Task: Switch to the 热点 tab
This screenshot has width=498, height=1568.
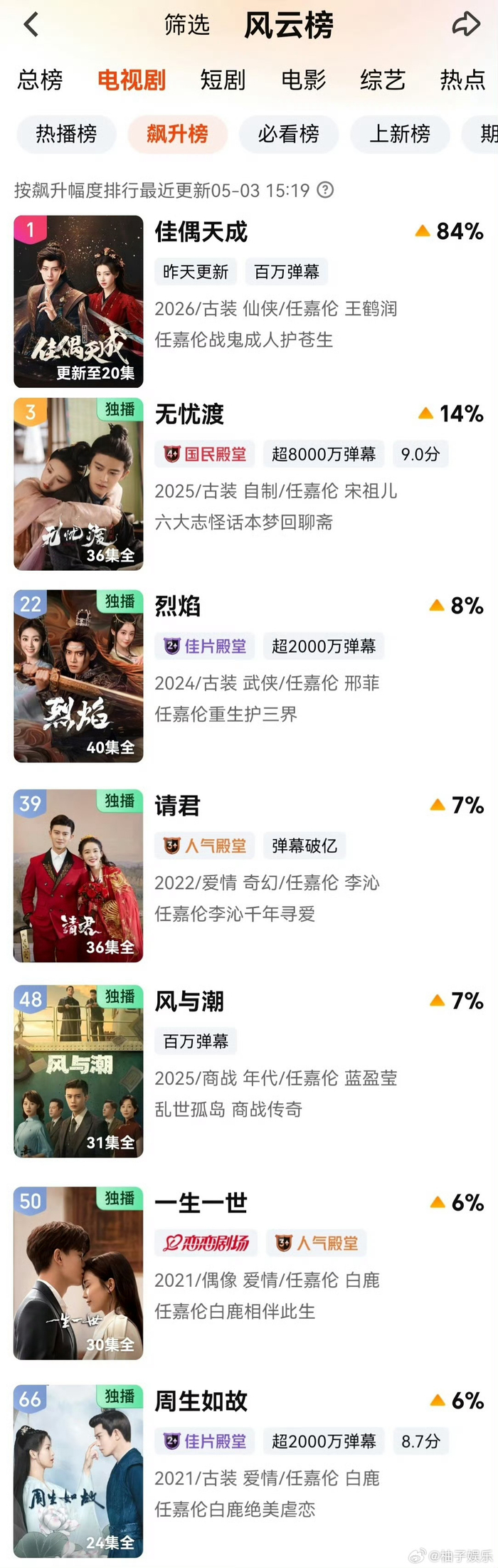Action: [462, 80]
